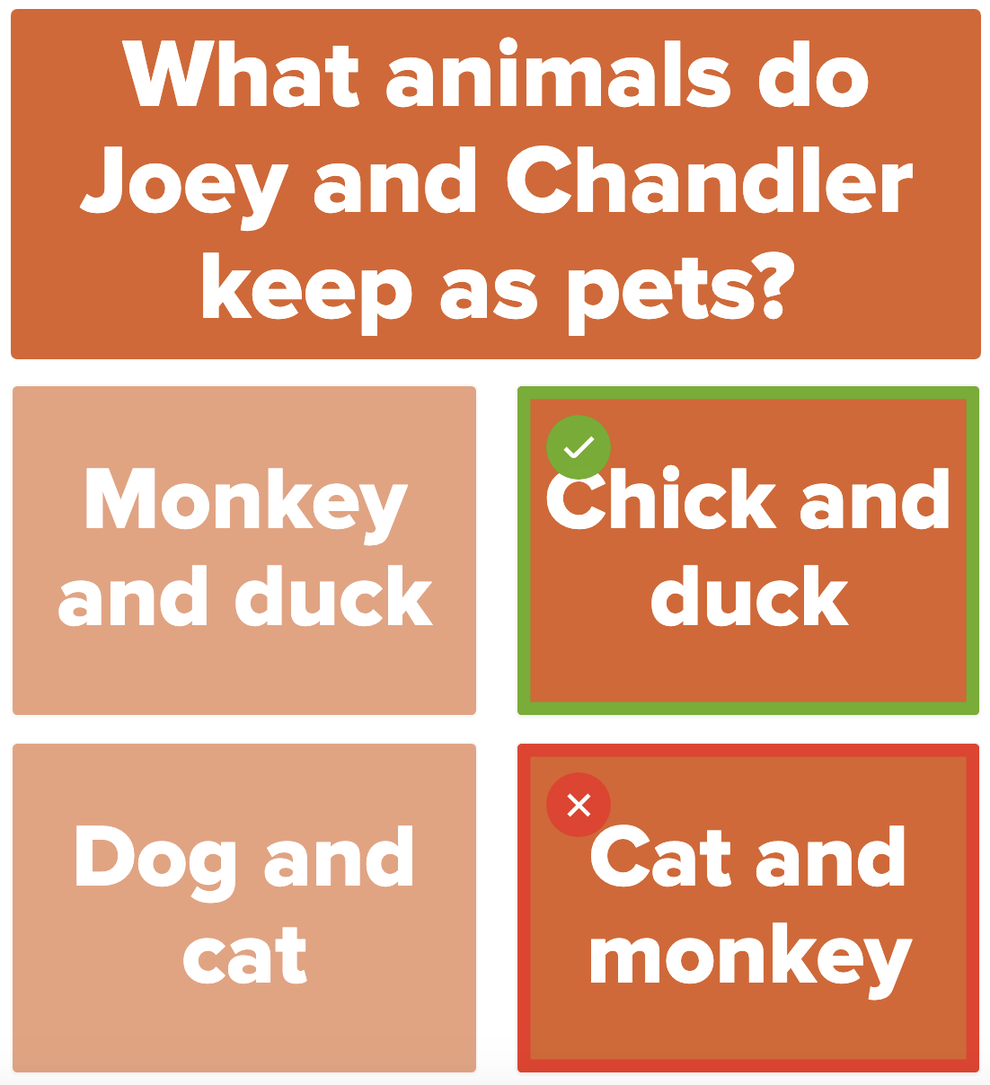The width and height of the screenshot is (990, 1085).
Task: Click the incorrect answer marker
Action: [578, 805]
